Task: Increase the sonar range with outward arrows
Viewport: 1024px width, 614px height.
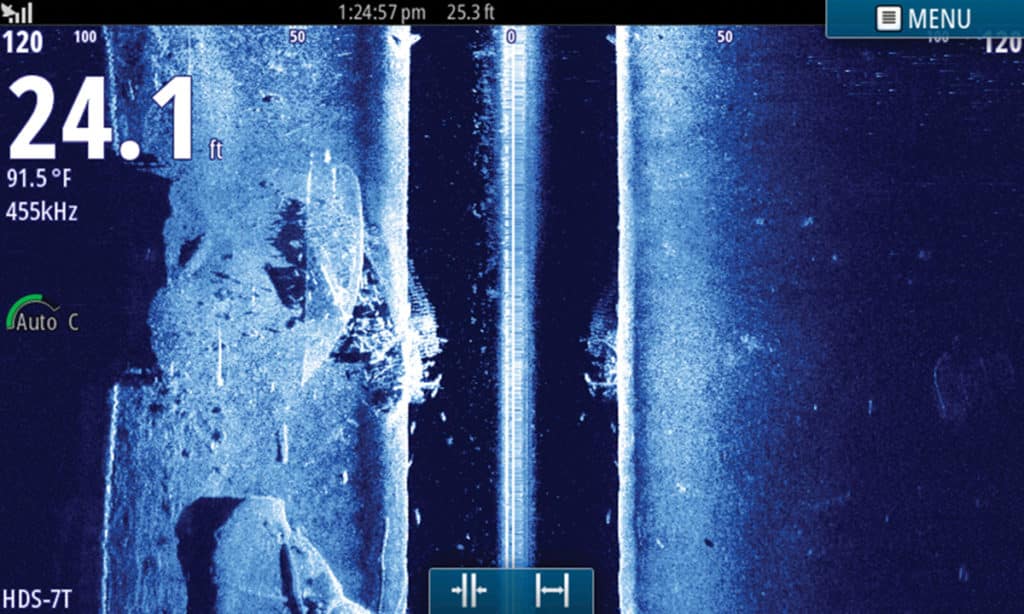Action: click(x=552, y=590)
